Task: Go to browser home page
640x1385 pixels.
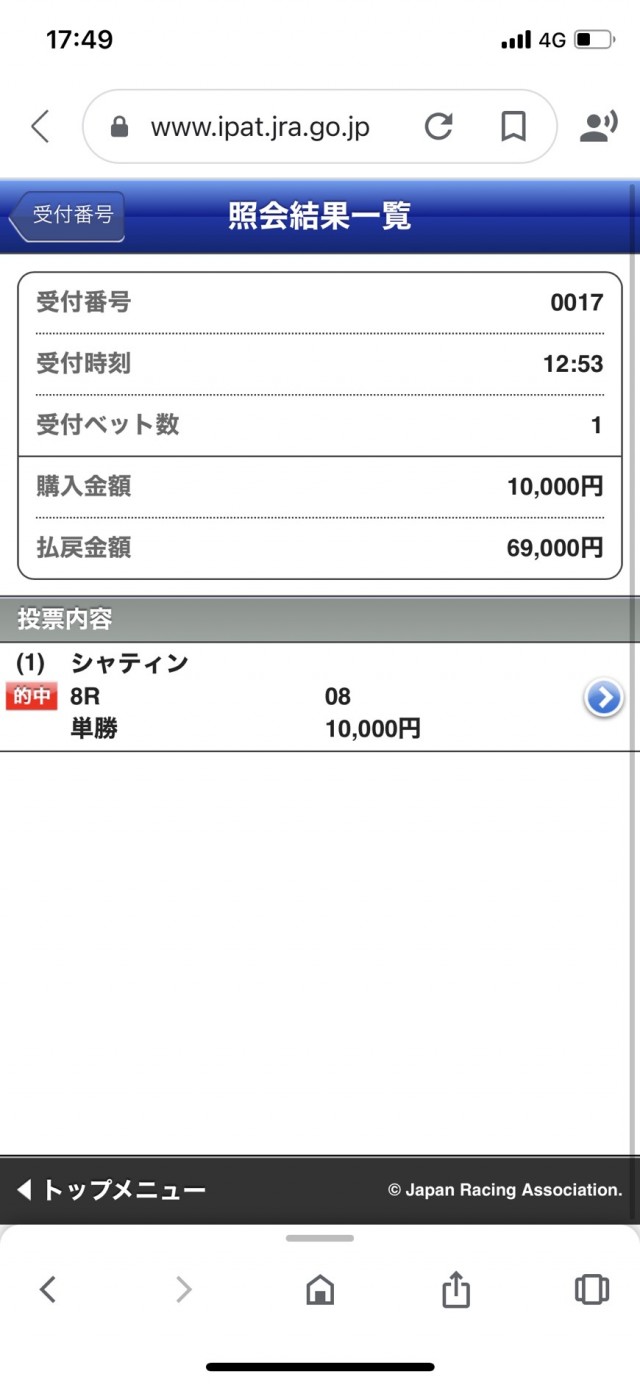Action: [319, 1290]
